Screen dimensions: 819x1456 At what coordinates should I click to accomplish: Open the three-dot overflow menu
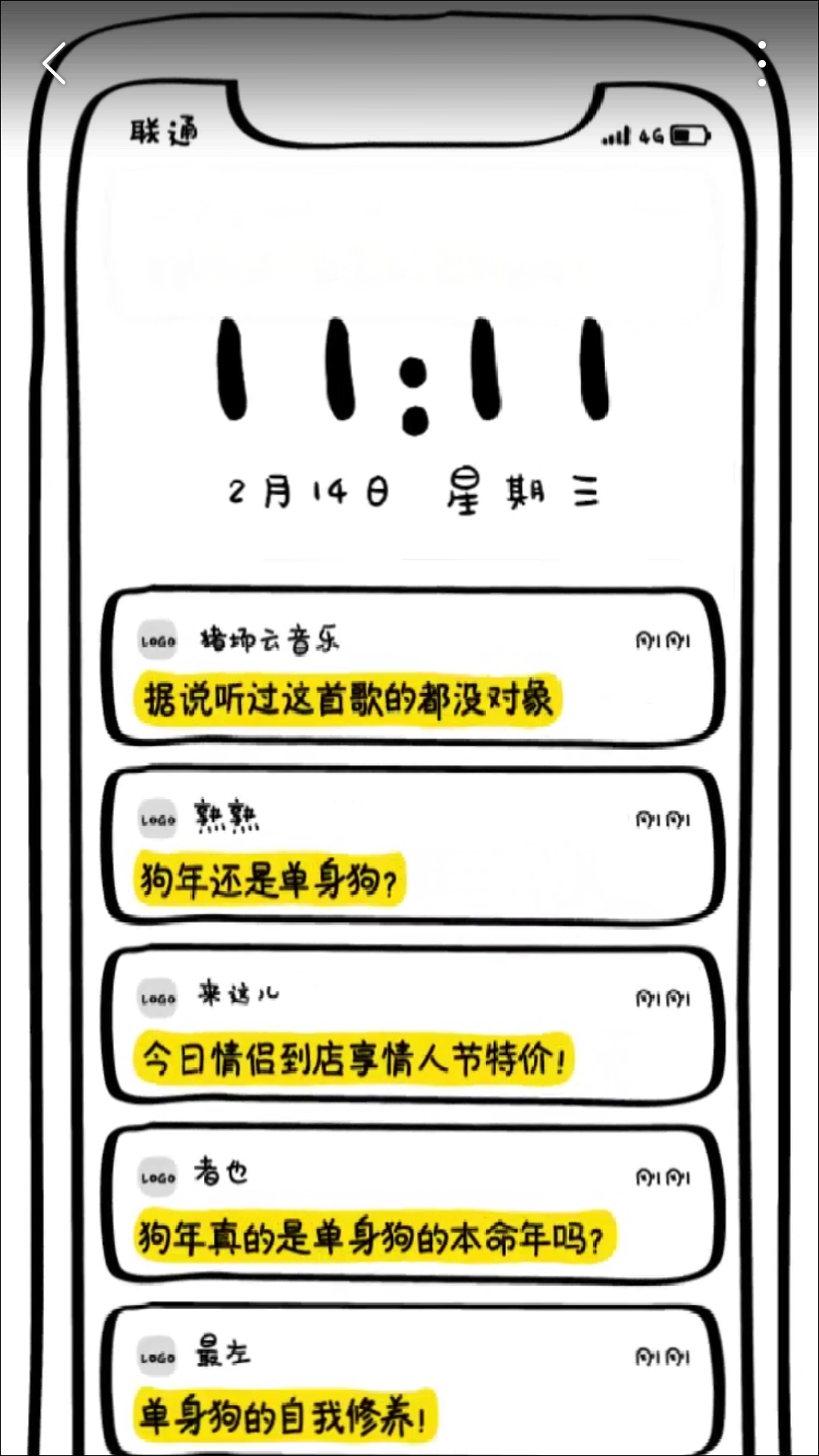(762, 64)
